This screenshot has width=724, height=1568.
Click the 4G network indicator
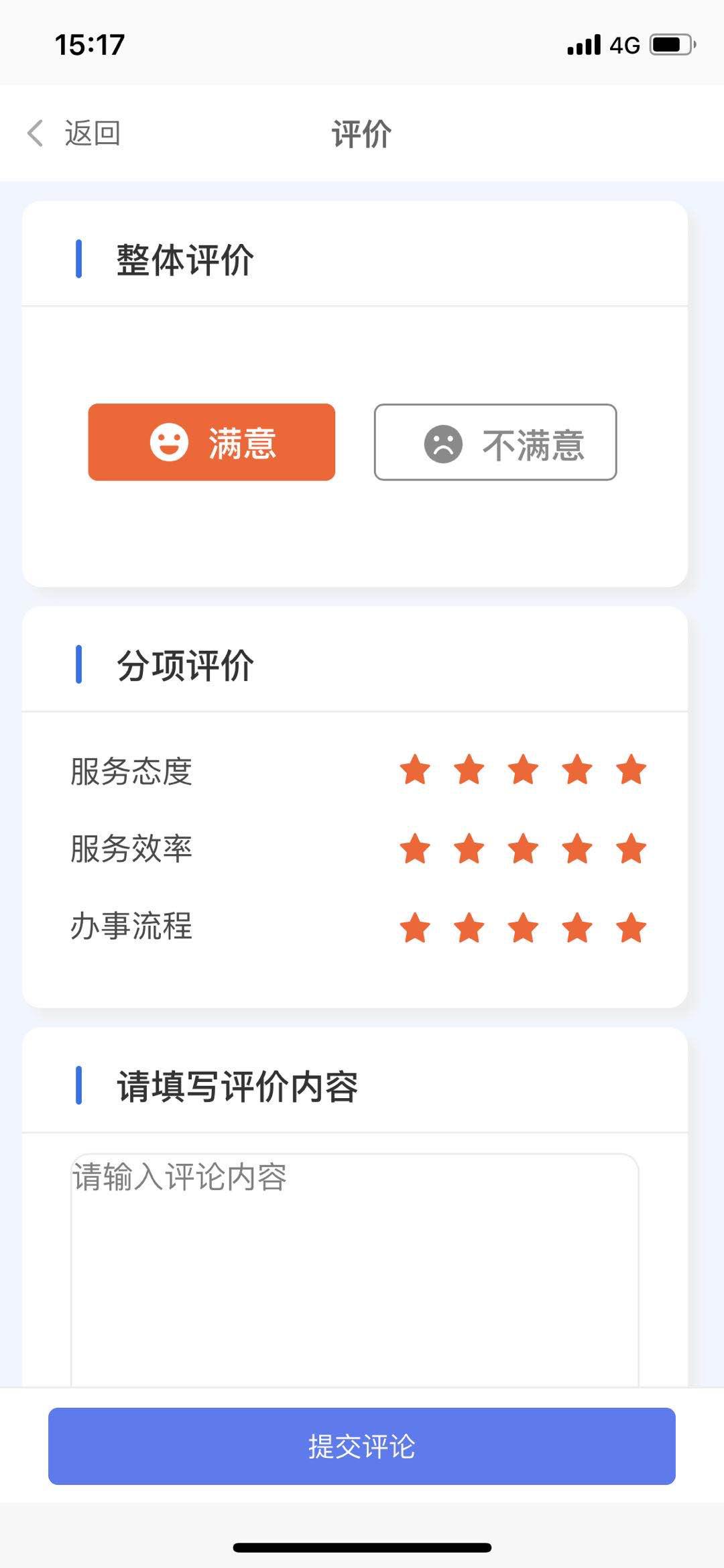pyautogui.click(x=624, y=44)
